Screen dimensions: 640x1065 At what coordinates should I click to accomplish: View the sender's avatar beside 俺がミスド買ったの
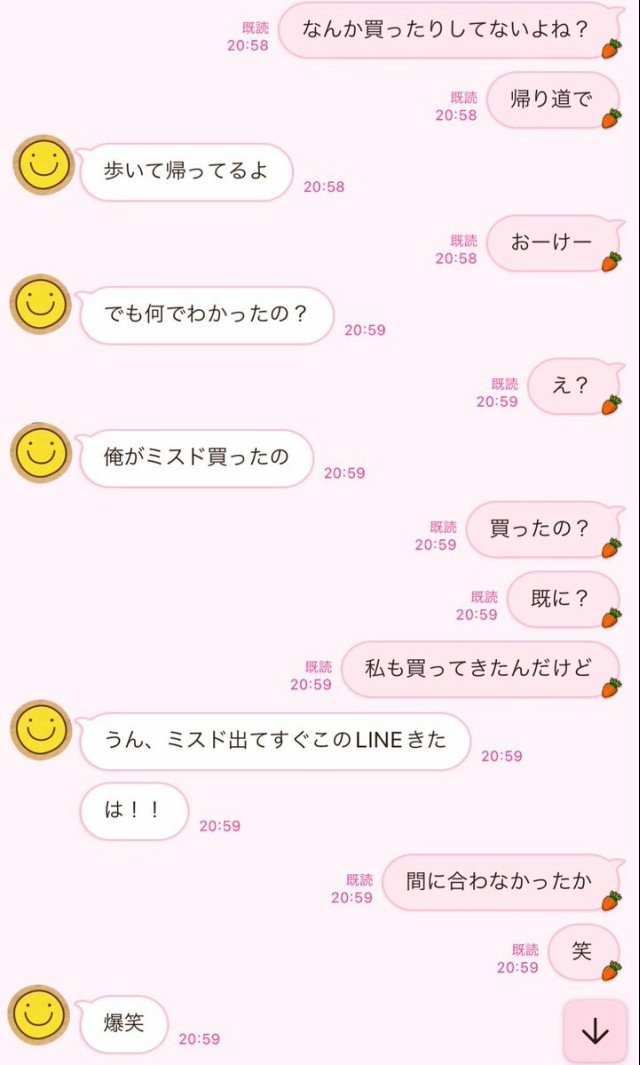pos(41,453)
